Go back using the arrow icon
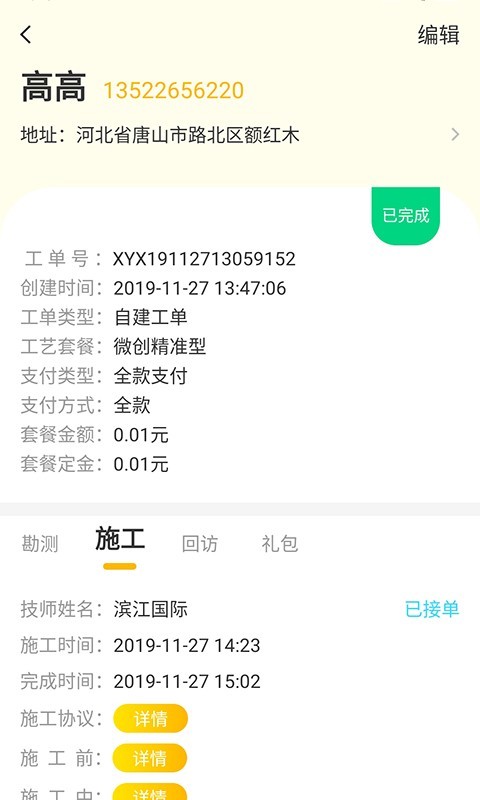 [26, 35]
